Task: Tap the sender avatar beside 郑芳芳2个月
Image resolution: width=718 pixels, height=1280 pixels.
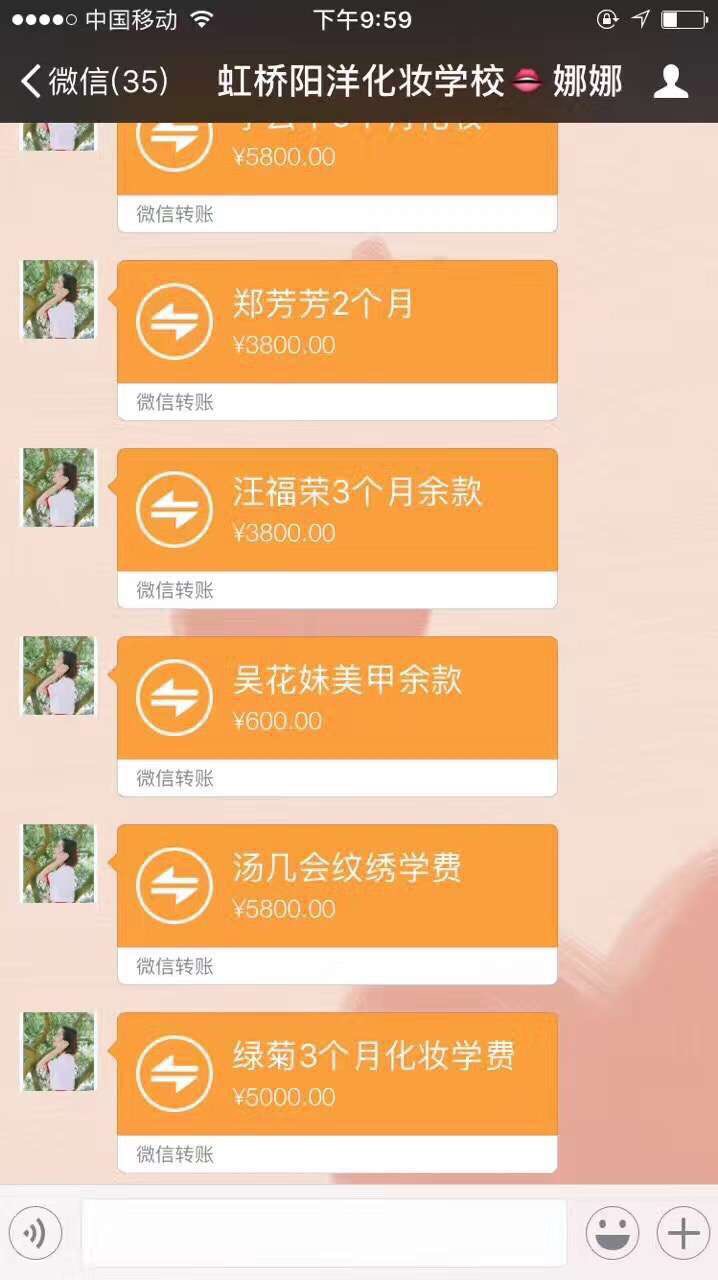Action: (59, 299)
